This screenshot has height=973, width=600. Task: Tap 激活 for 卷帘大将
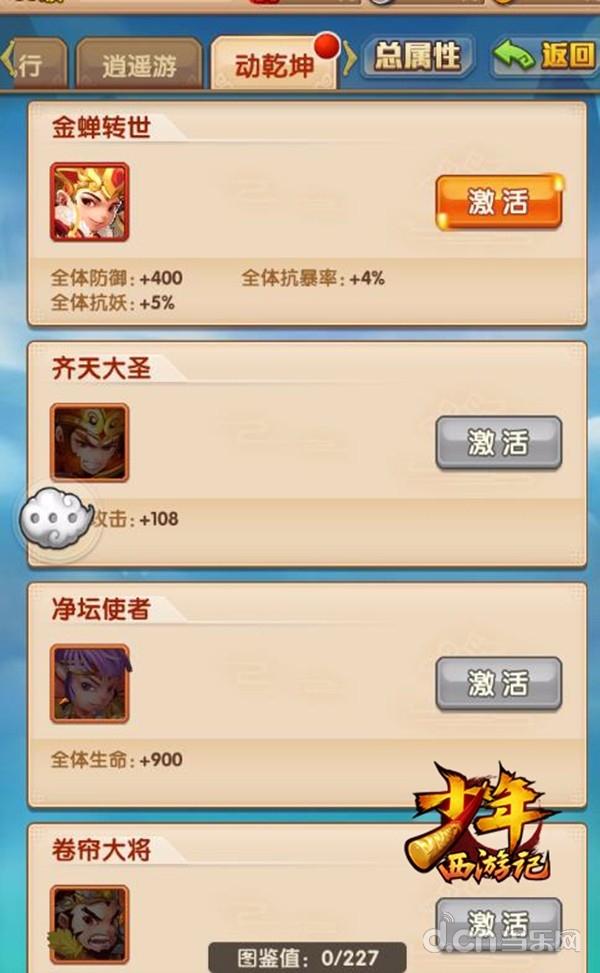[498, 922]
